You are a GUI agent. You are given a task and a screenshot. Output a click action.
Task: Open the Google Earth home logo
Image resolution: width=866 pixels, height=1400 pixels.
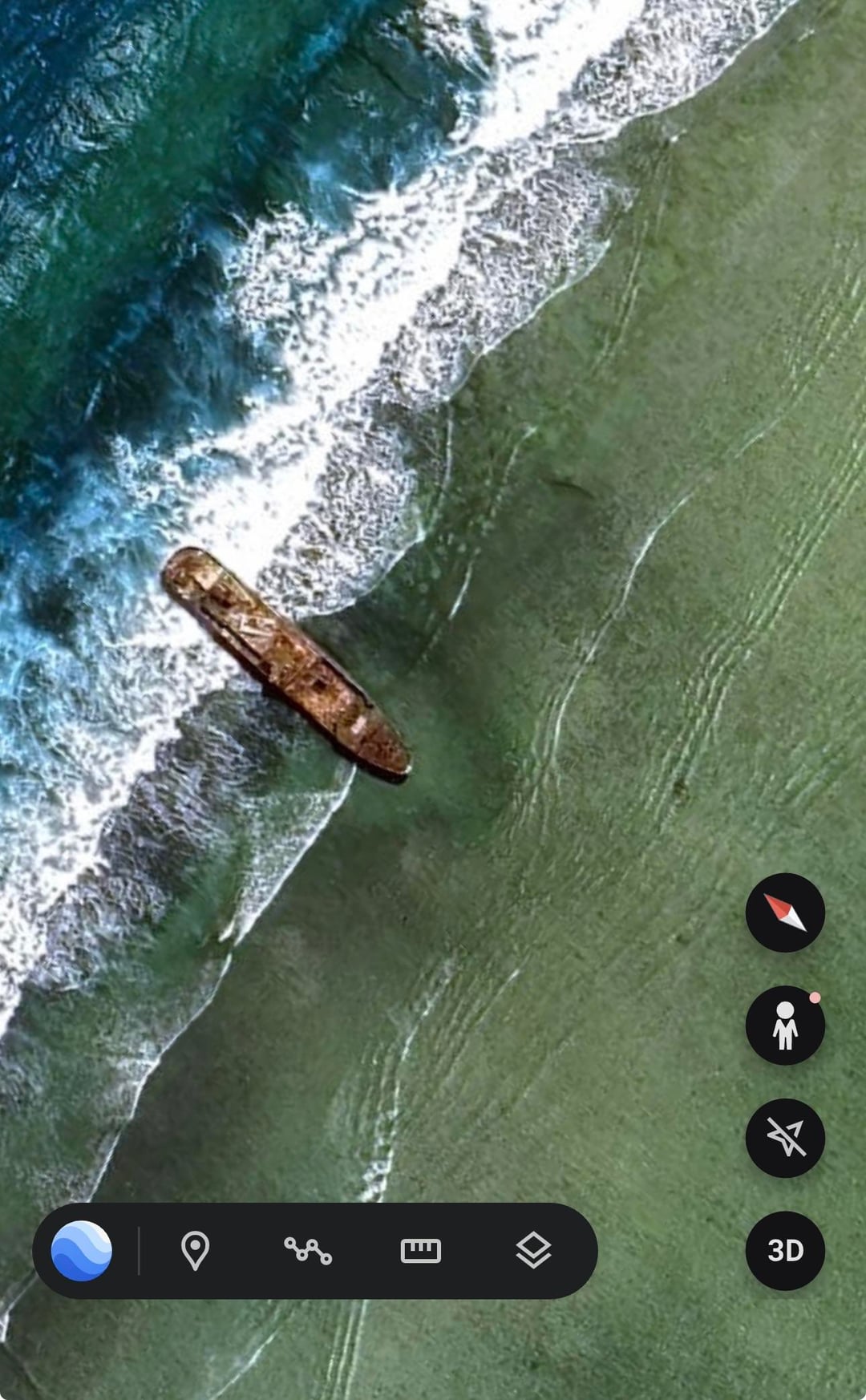[82, 1250]
